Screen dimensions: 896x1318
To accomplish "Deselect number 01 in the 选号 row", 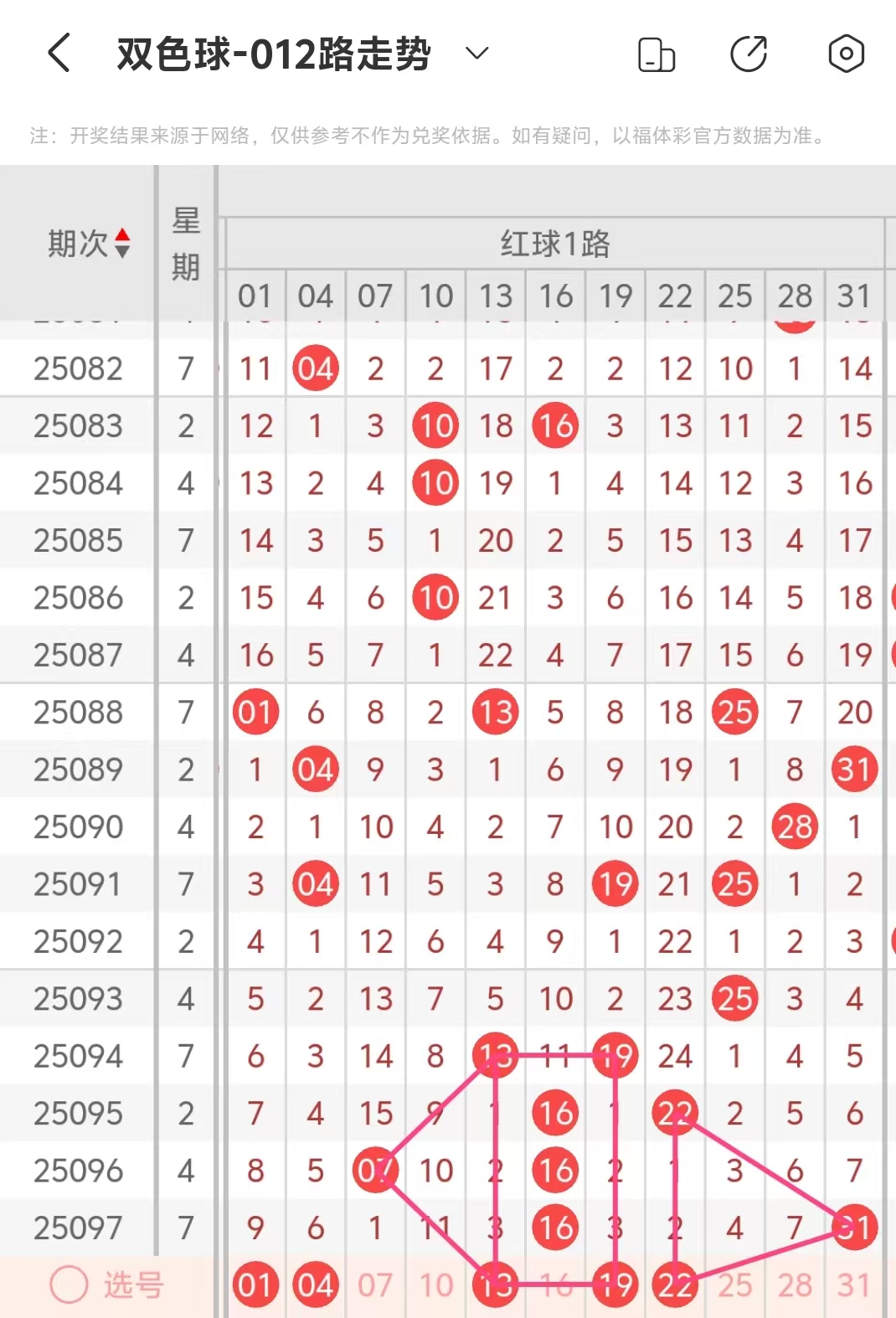I will (255, 1285).
